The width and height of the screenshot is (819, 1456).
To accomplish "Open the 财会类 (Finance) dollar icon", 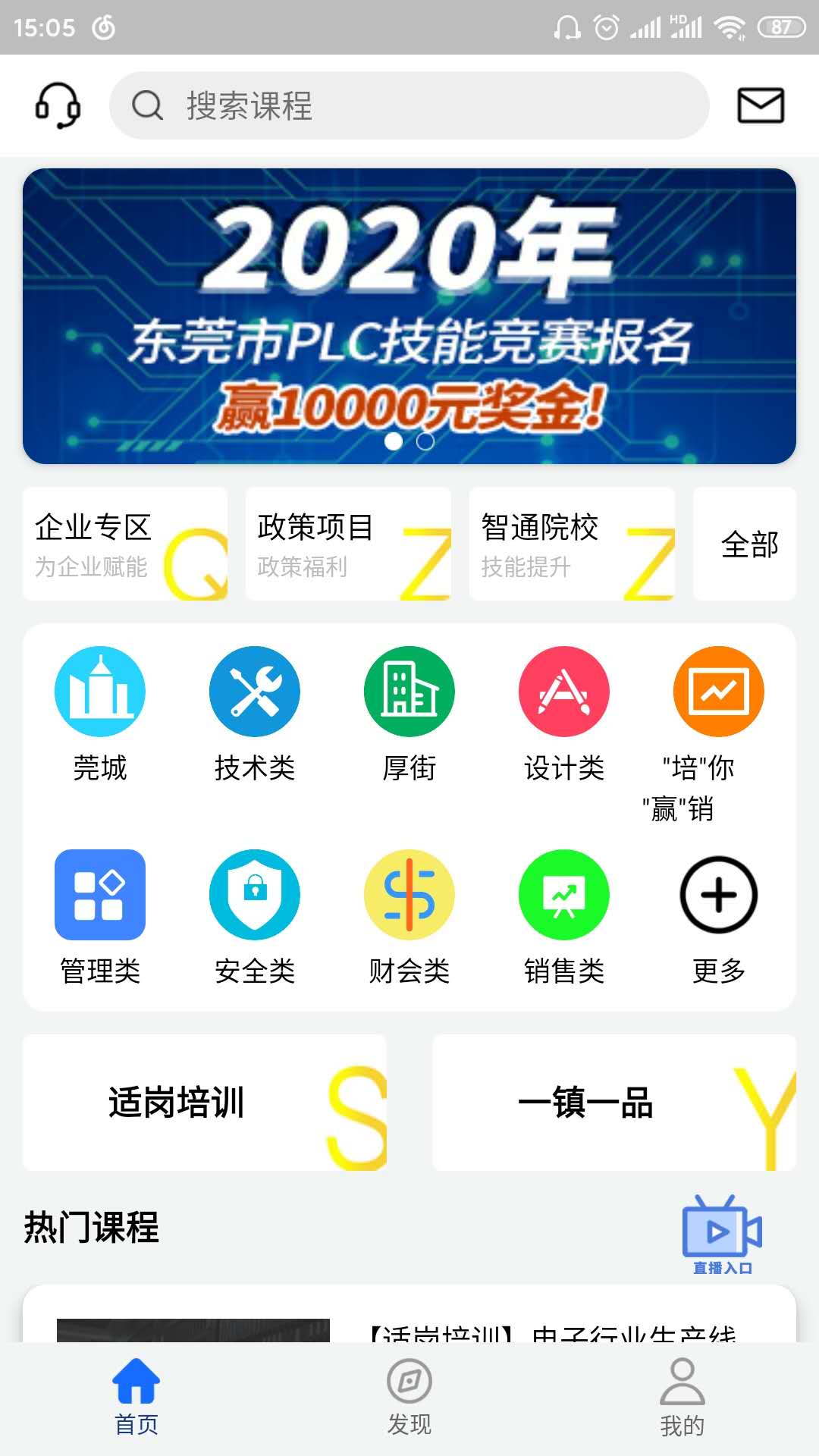I will pos(409,895).
